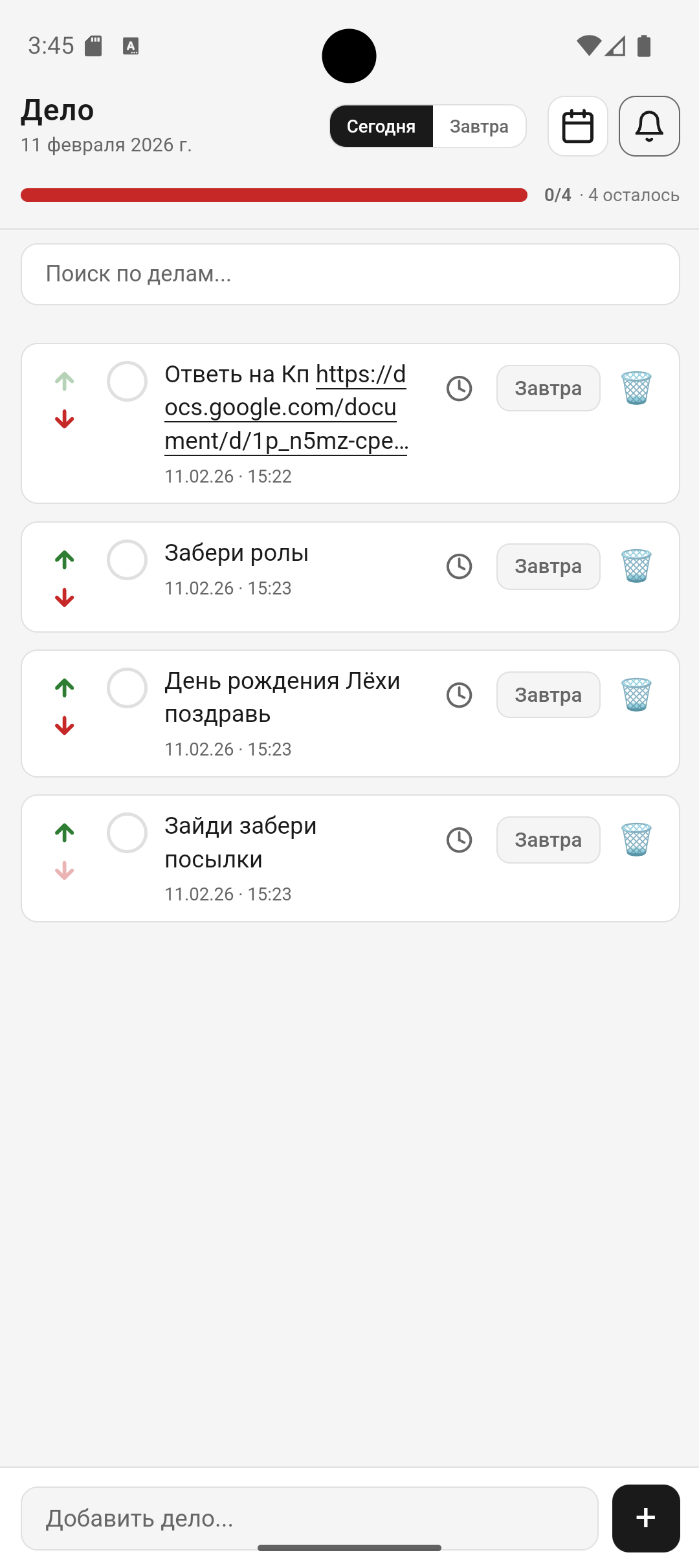Click the trash icon on 'Зайди забери посылки'
The image size is (699, 1568).
636,839
